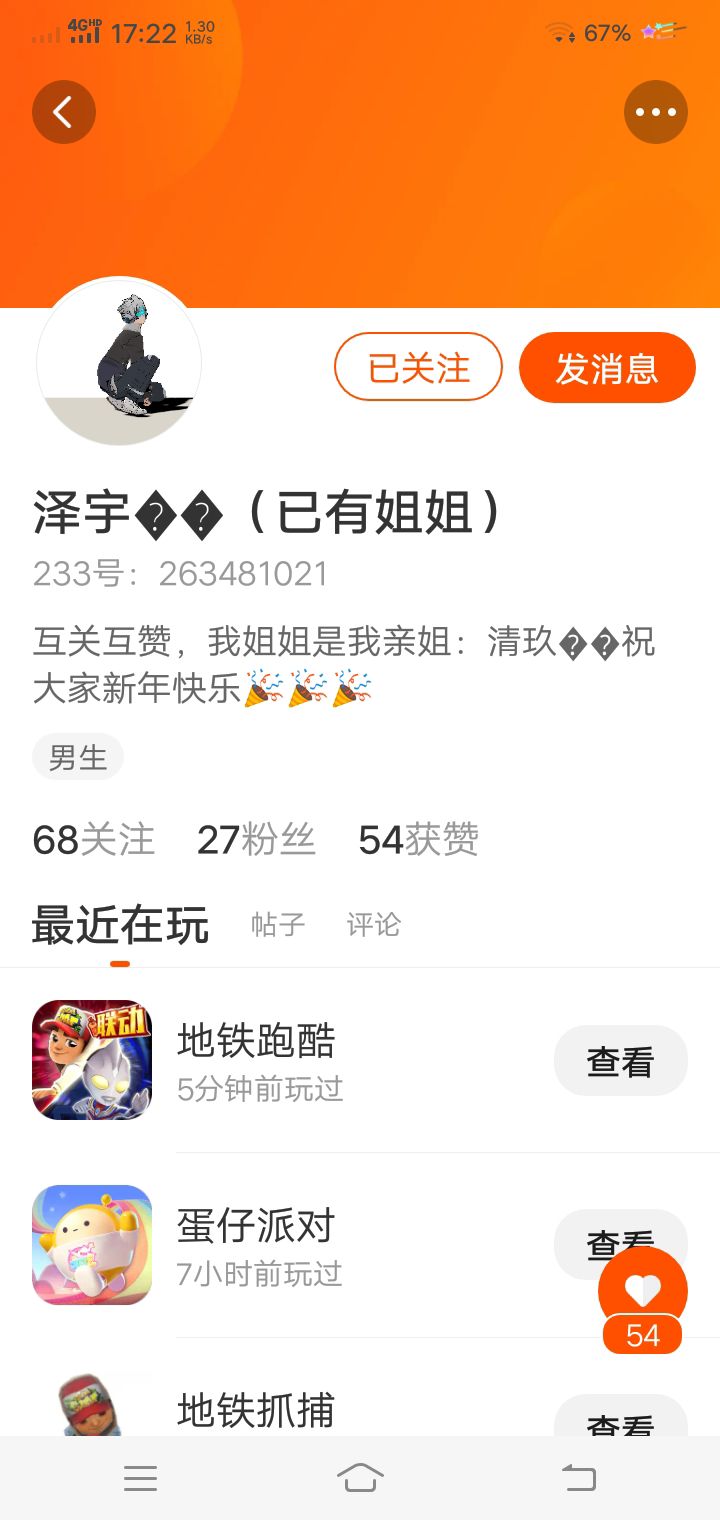The image size is (720, 1520).
Task: Tap 查看 next to 地铁跑酷
Action: click(x=620, y=1060)
